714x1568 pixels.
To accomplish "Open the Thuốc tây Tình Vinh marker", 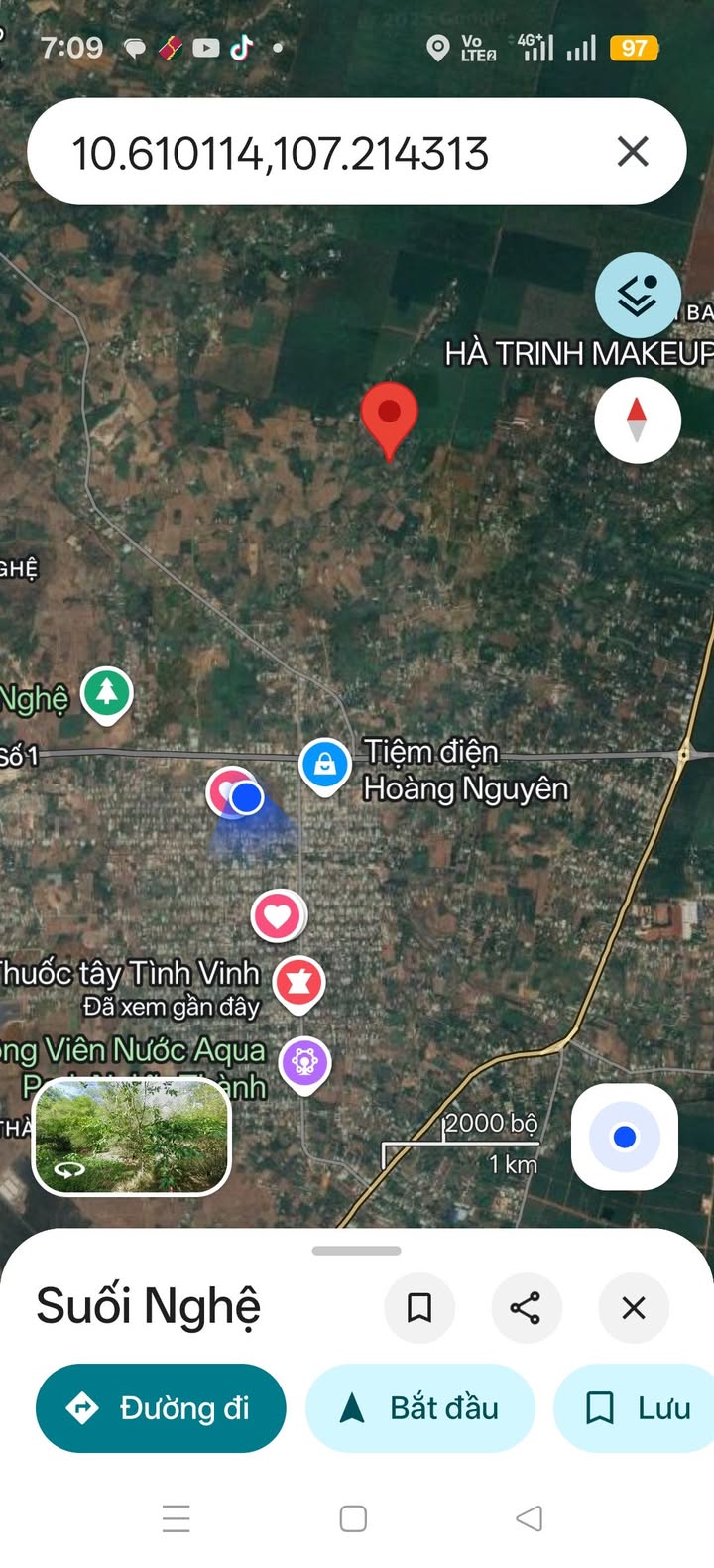I will click(298, 982).
